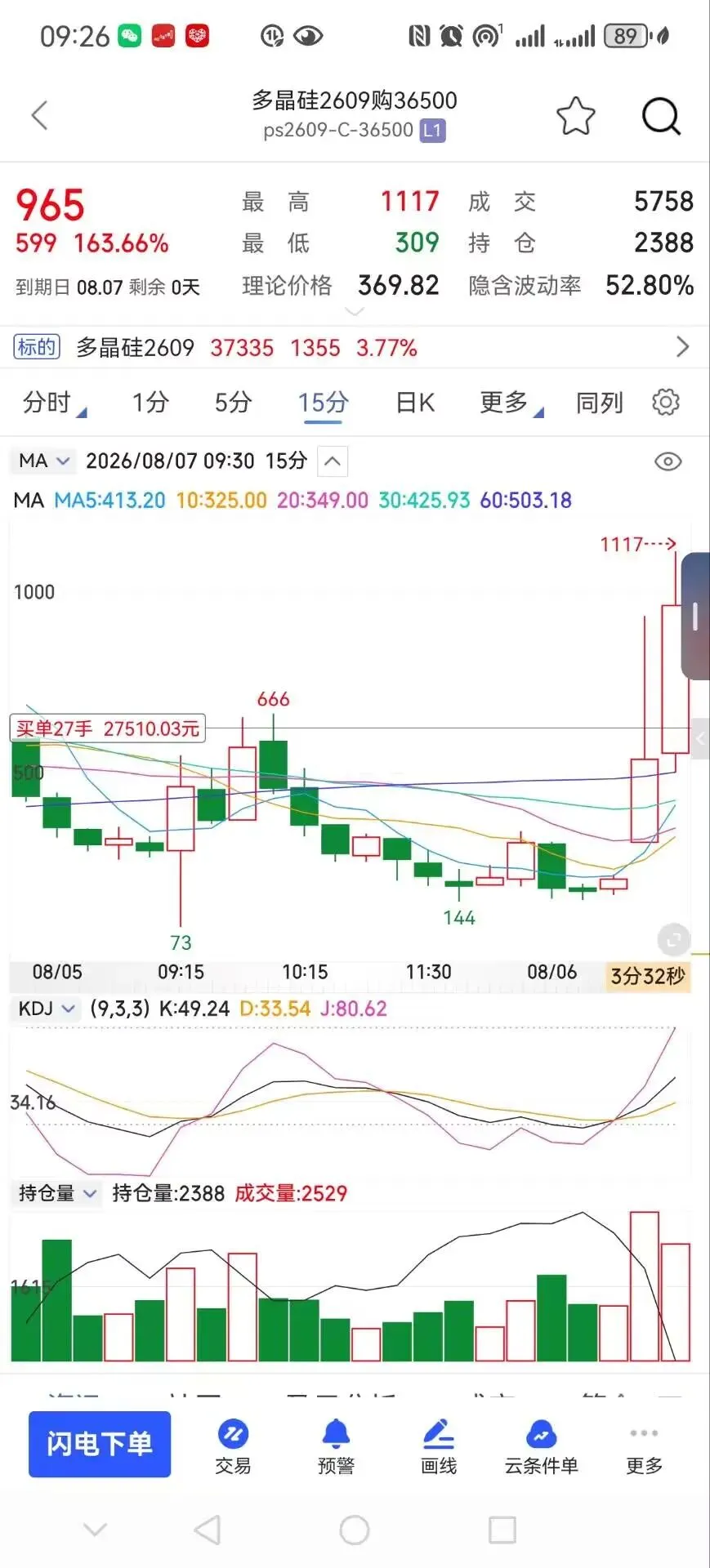Image resolution: width=710 pixels, height=1568 pixels.
Task: Open 云条件单 conditional orders
Action: pos(541,1447)
